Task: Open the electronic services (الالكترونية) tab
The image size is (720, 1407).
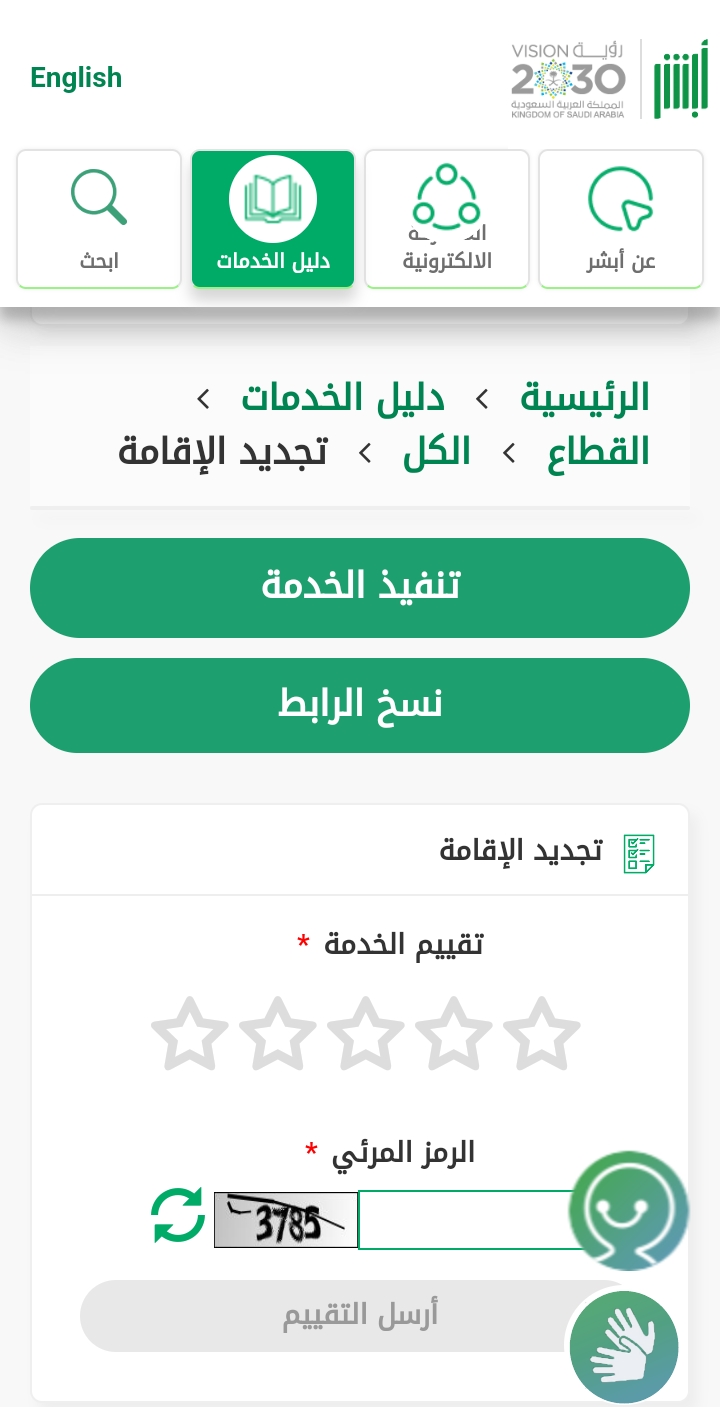Action: click(x=447, y=219)
